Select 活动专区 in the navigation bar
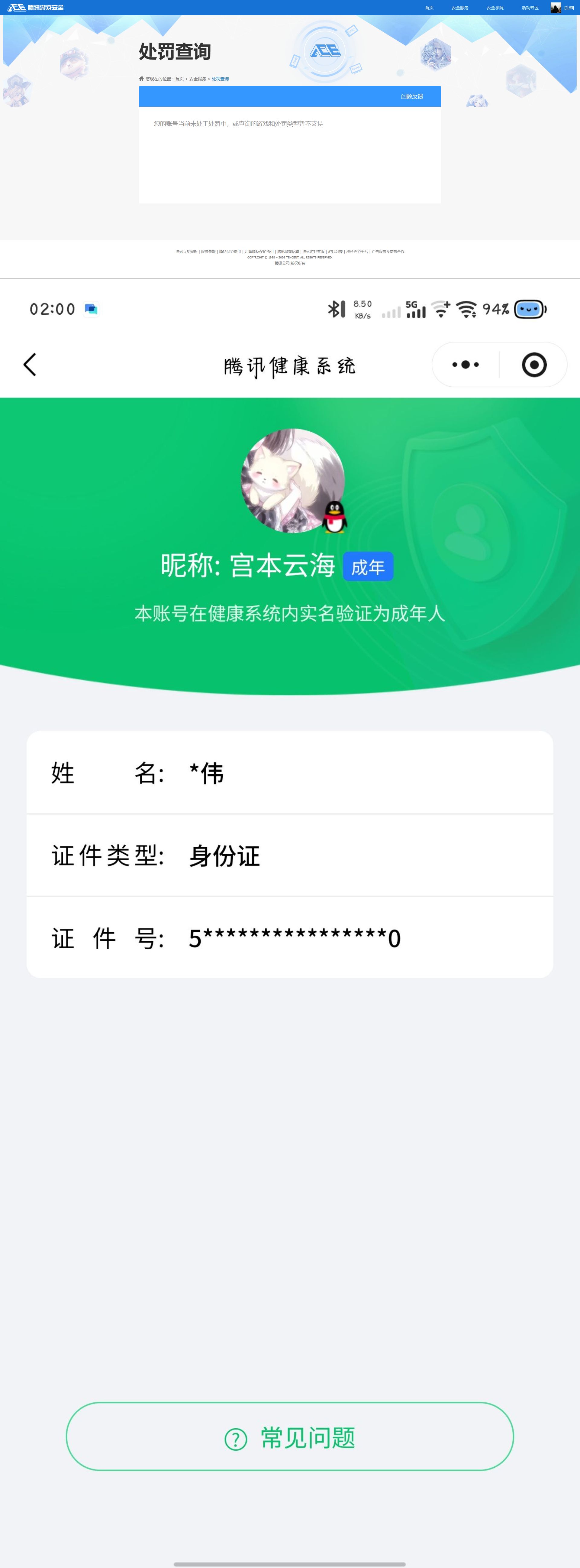The width and height of the screenshot is (580, 1568). pyautogui.click(x=531, y=7)
